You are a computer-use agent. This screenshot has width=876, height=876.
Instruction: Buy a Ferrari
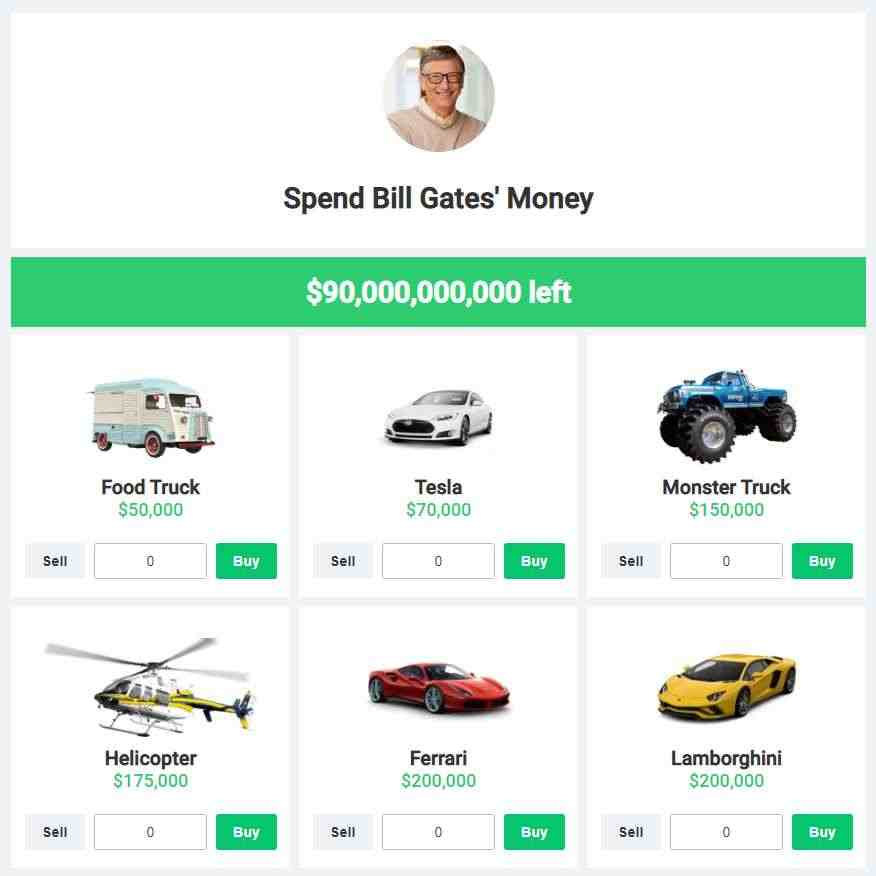coord(534,832)
